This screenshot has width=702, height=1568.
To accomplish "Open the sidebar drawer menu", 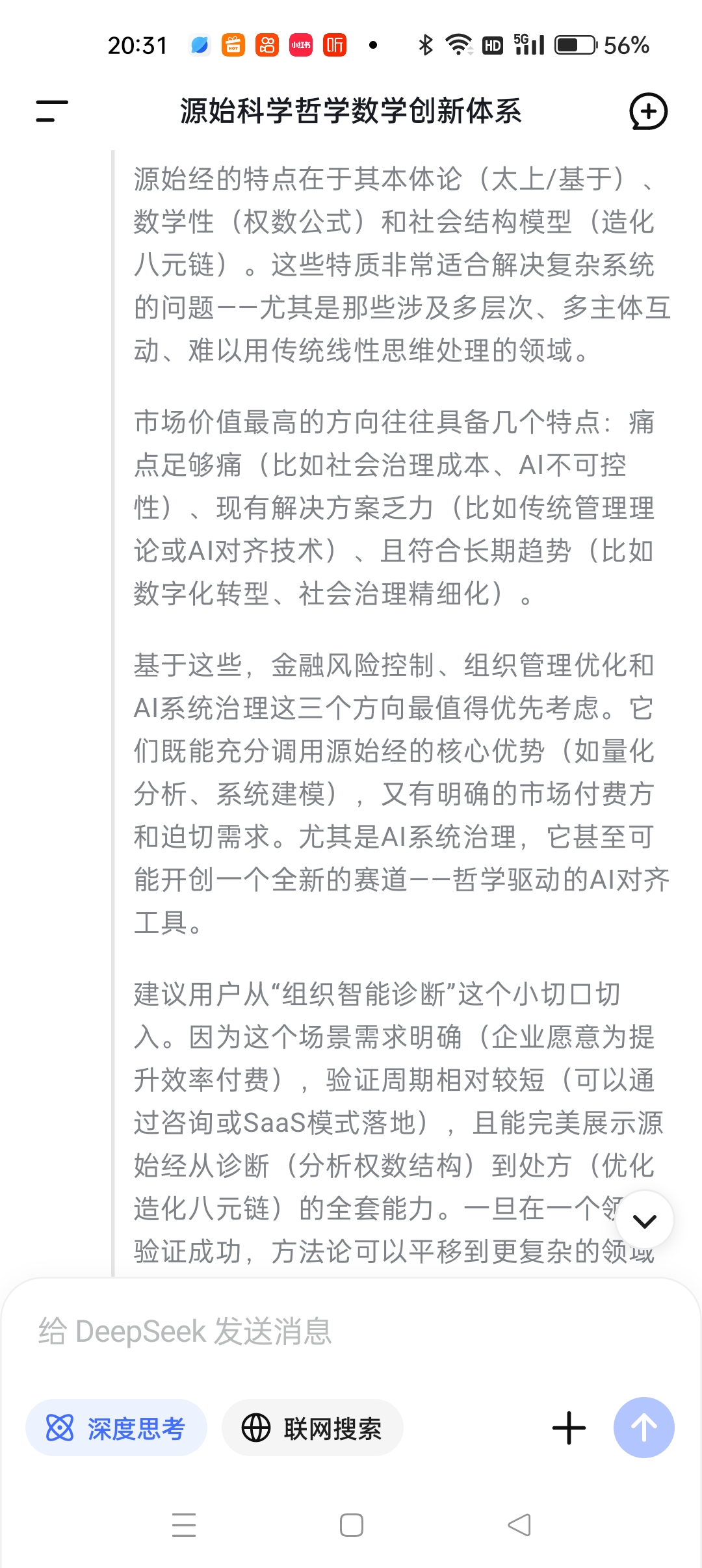I will (x=52, y=111).
